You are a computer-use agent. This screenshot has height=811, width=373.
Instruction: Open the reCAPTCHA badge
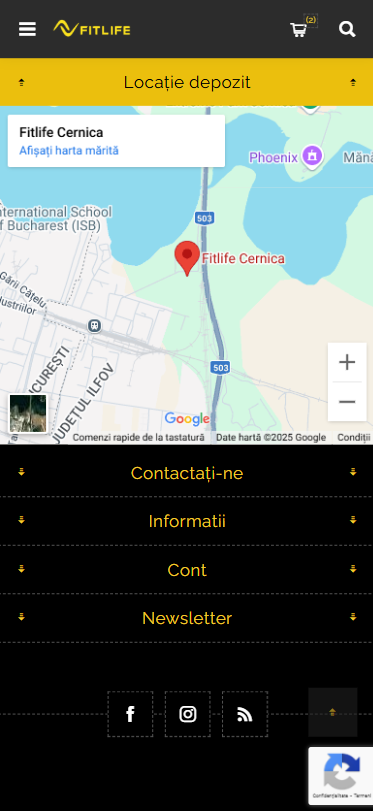pos(341,776)
